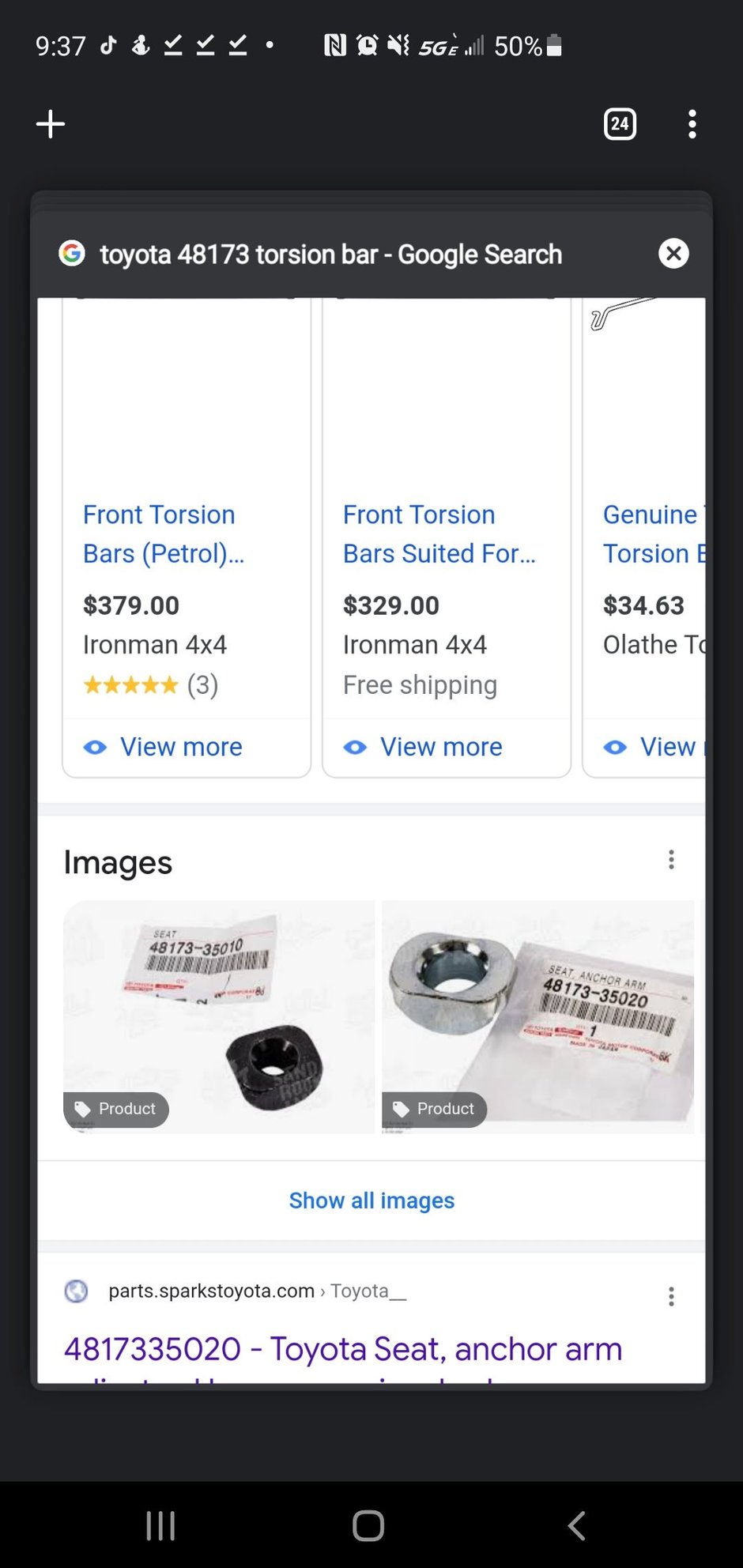Open options for parts.sparkstoyota.com result
This screenshot has width=743, height=1568.
click(671, 1296)
